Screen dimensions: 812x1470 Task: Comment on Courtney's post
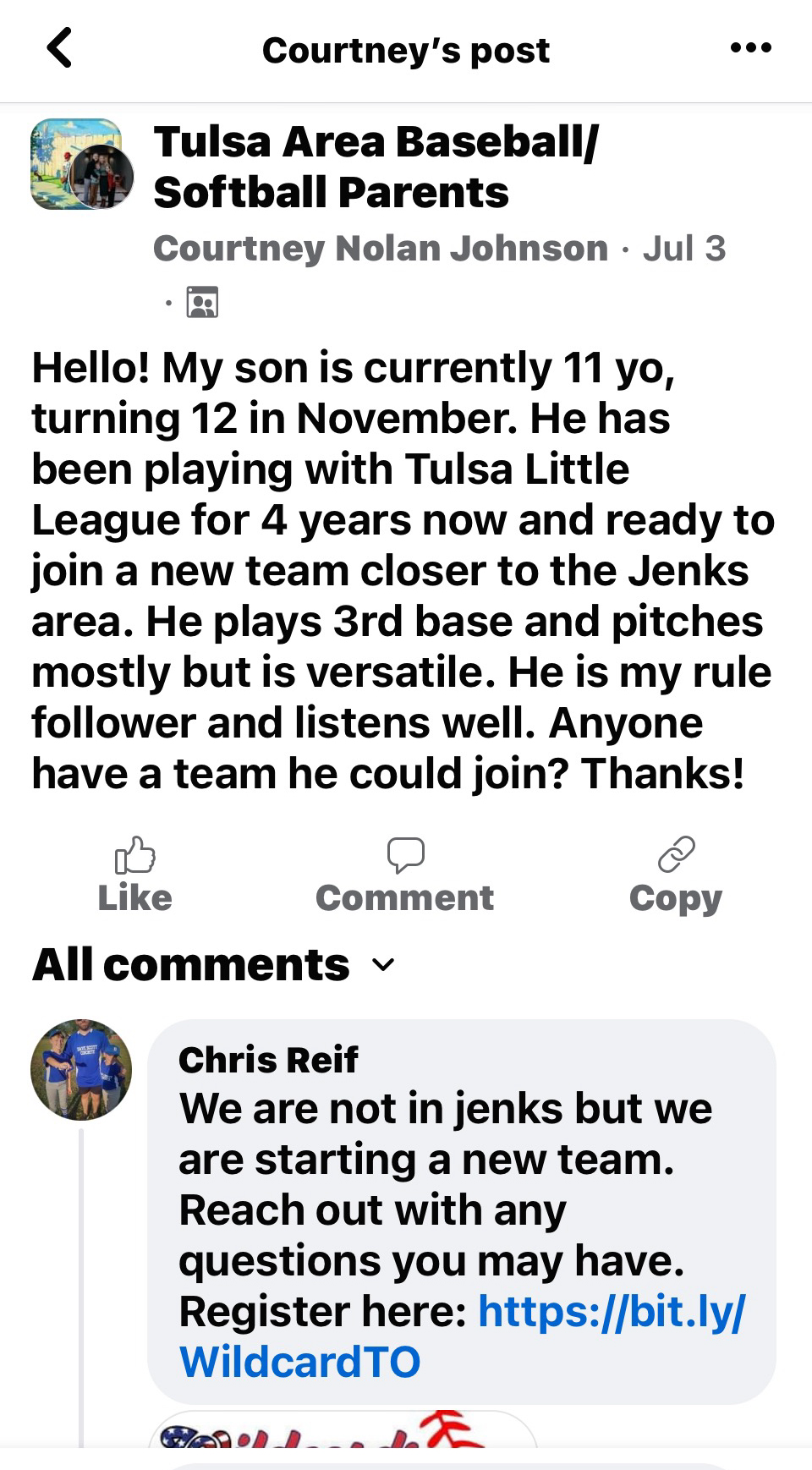[x=405, y=875]
